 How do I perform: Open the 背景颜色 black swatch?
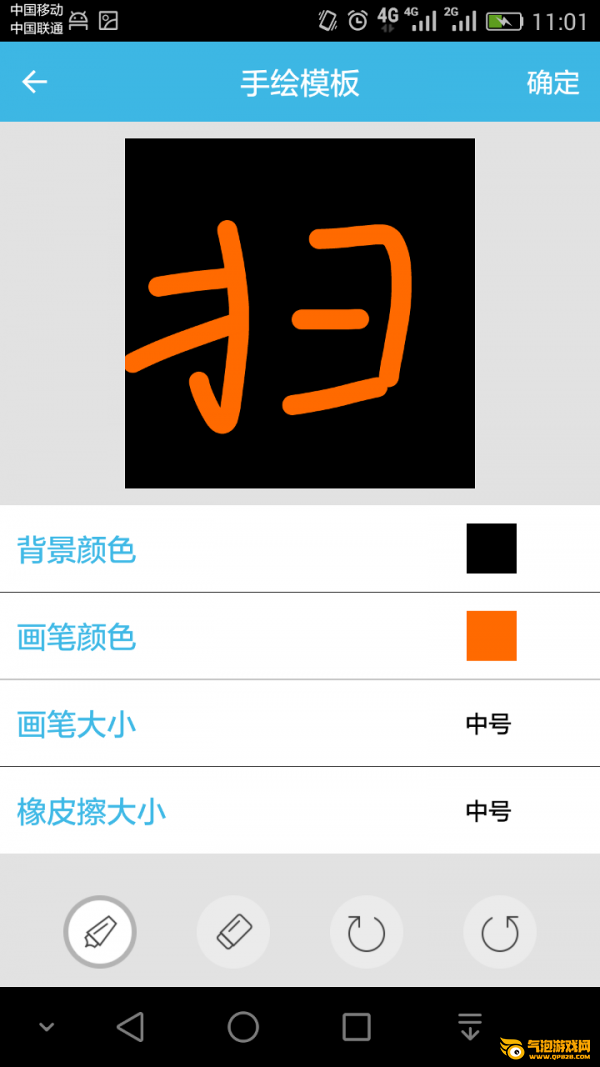pos(491,548)
